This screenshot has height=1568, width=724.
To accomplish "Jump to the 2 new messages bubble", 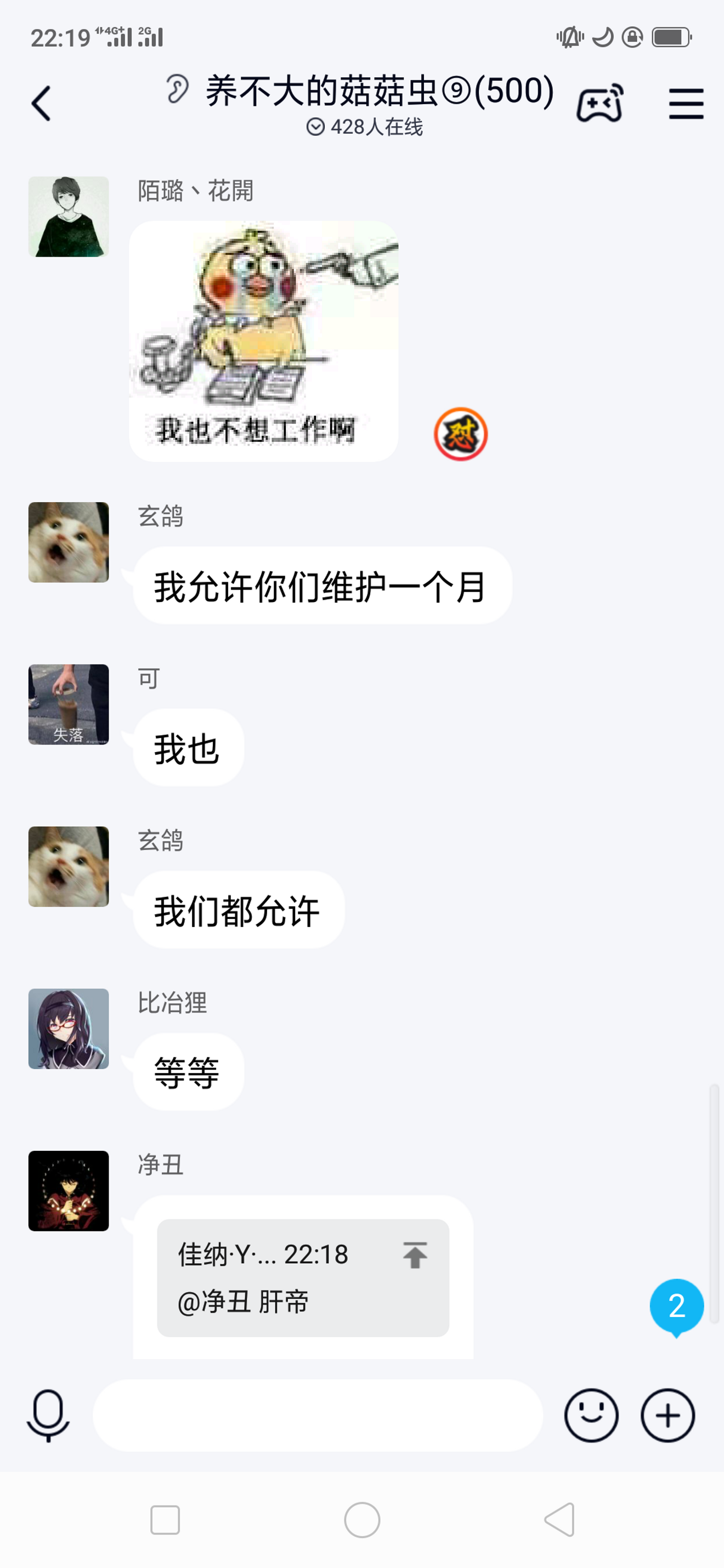I will [676, 1306].
